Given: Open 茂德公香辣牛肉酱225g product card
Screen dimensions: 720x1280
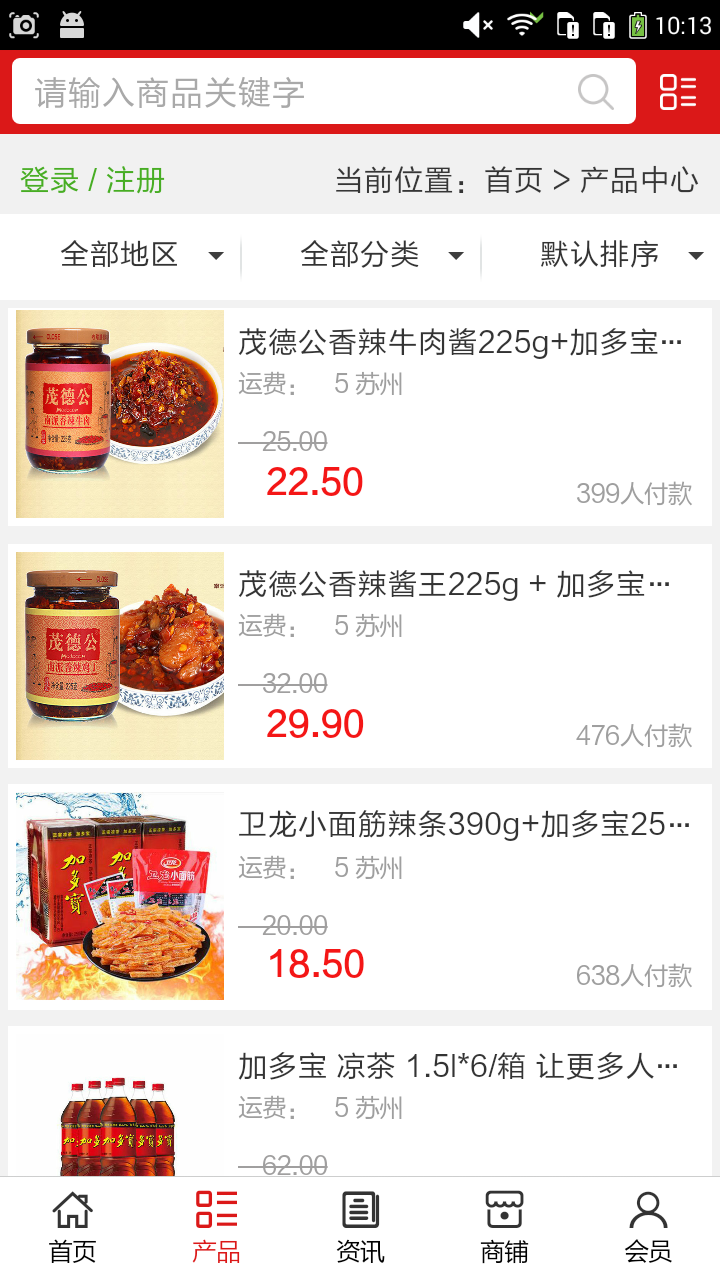Looking at the screenshot, I should [x=360, y=416].
